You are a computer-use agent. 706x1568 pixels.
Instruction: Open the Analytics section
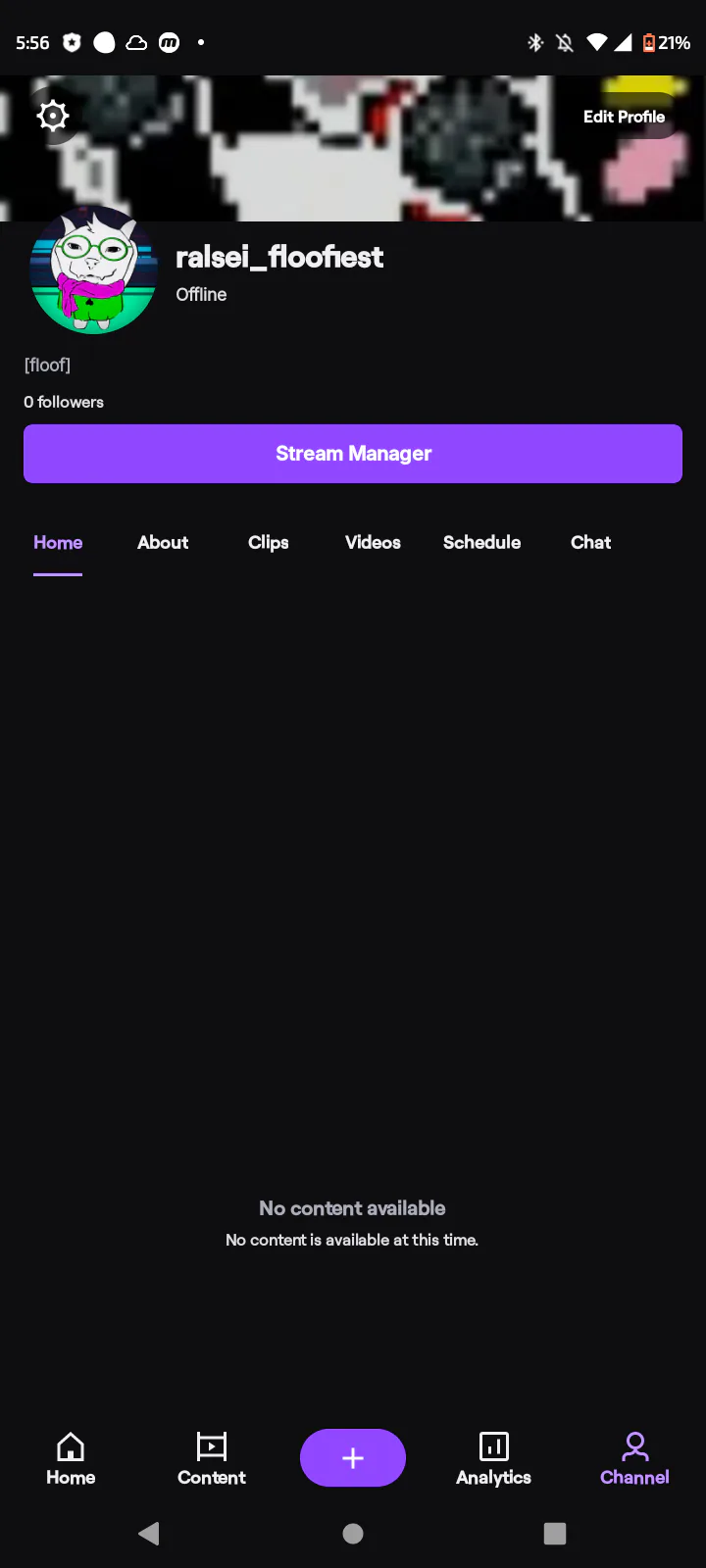tap(493, 1458)
